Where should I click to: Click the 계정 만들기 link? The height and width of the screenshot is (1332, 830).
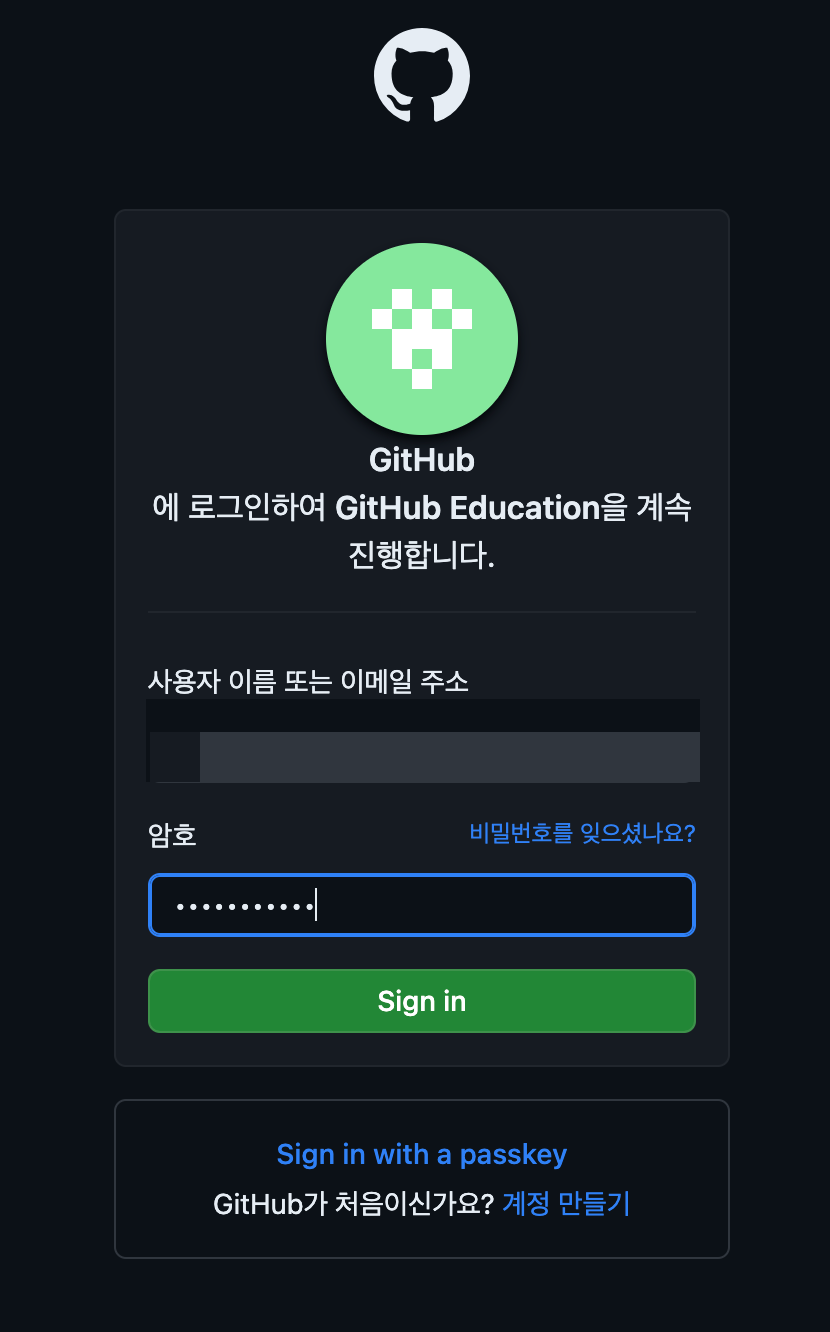(x=565, y=1204)
